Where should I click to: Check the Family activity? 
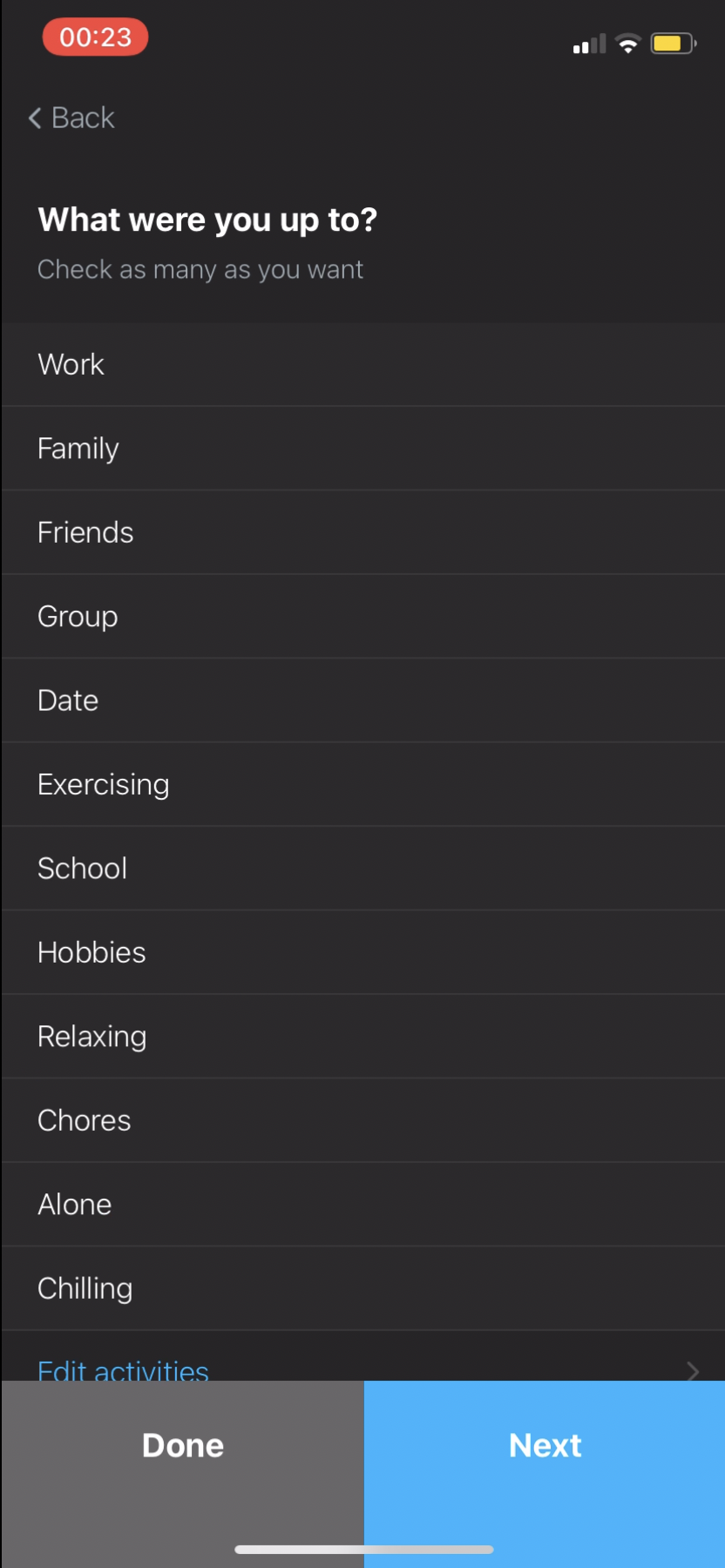click(362, 448)
